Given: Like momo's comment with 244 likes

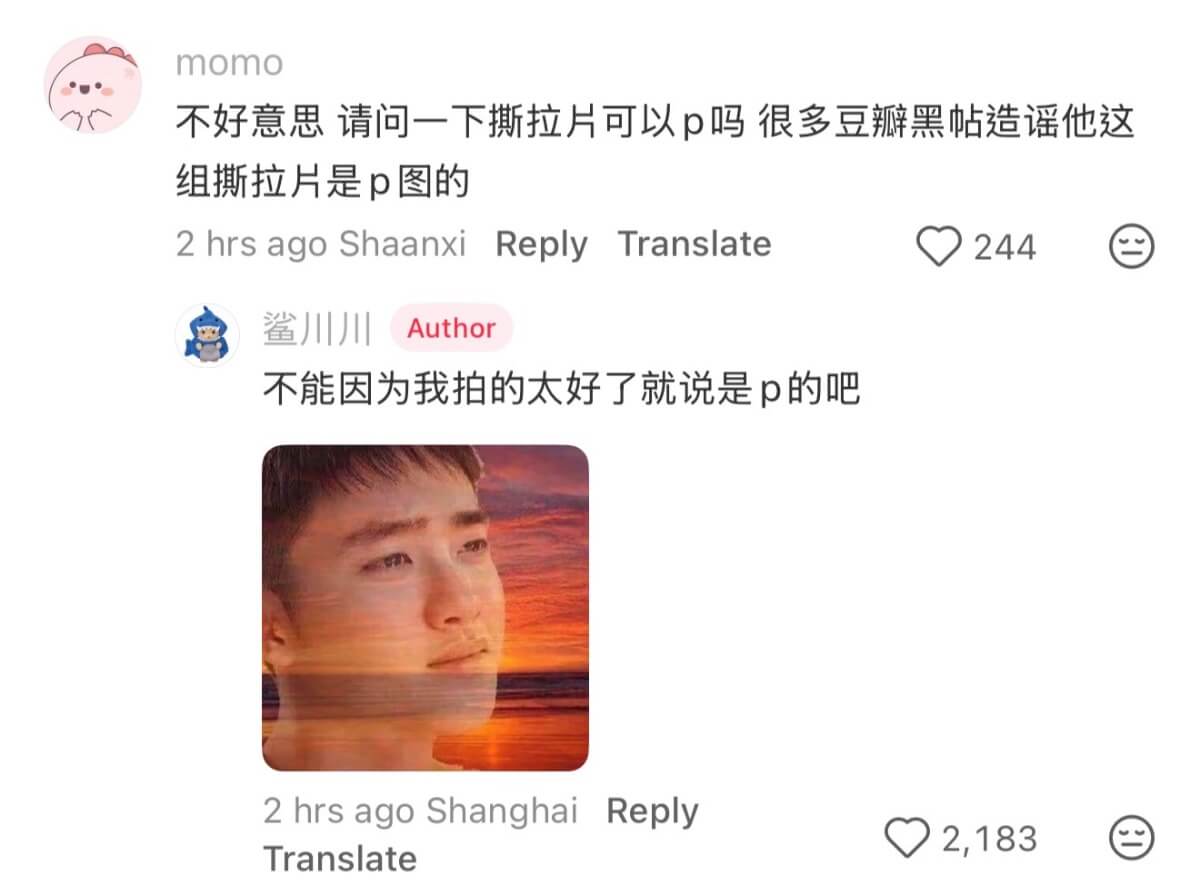Looking at the screenshot, I should [x=939, y=246].
